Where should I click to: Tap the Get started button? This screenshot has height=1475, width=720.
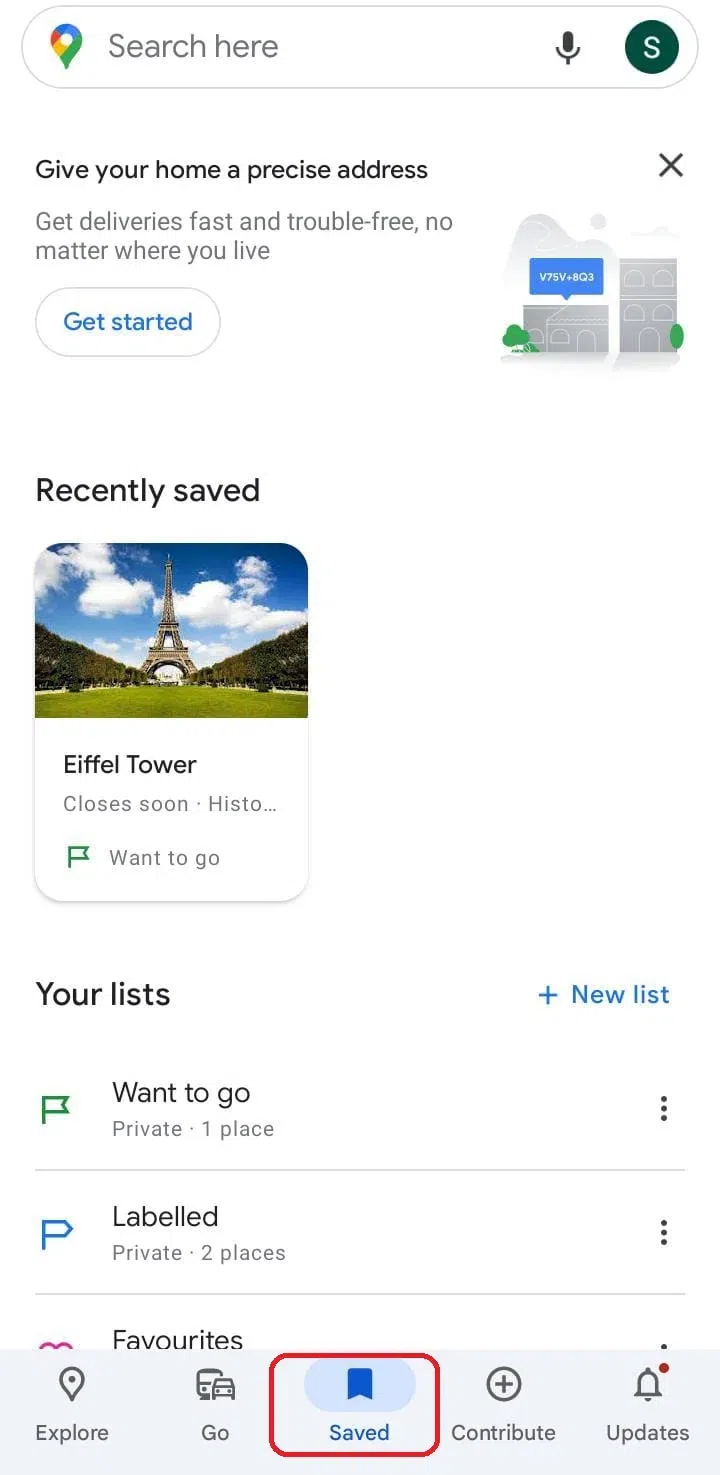click(x=128, y=322)
